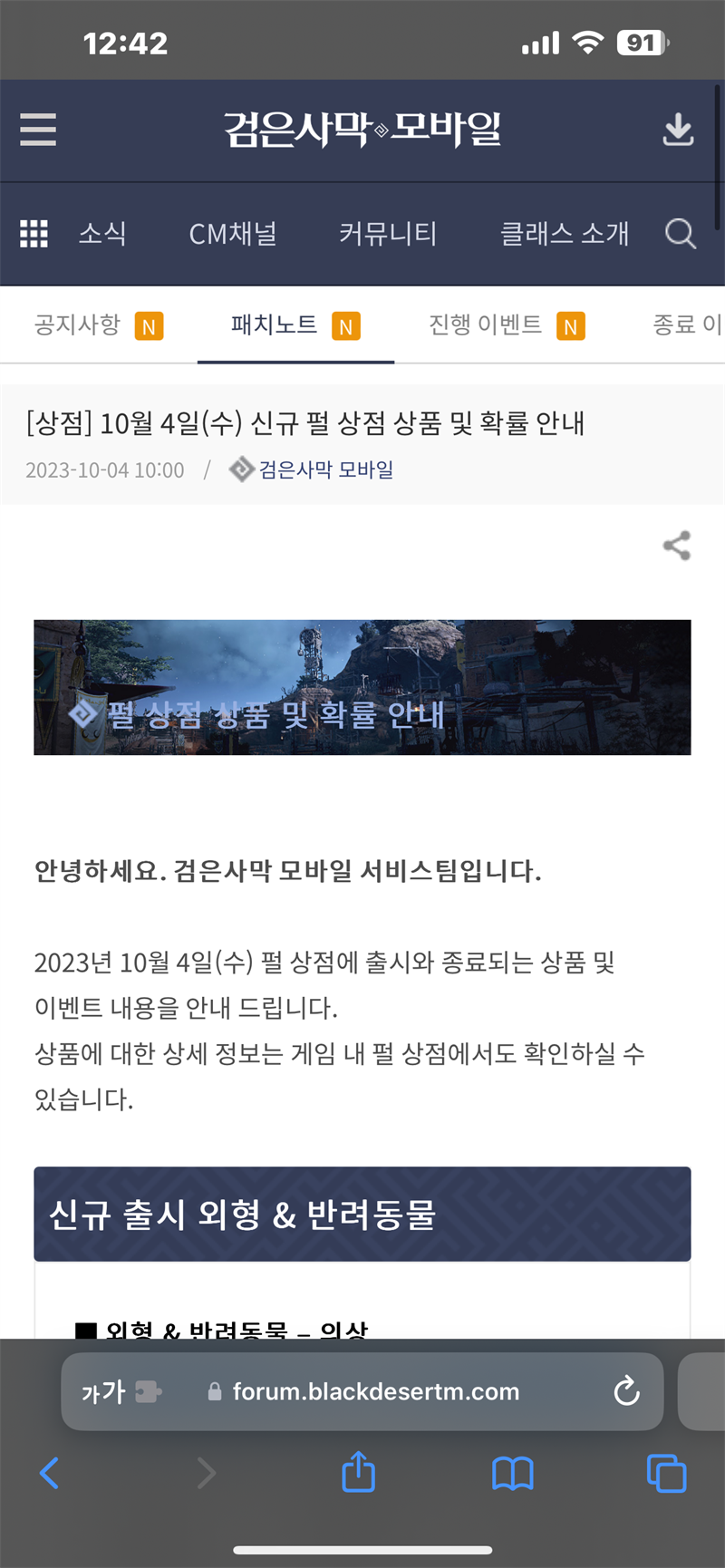The width and height of the screenshot is (725, 1568).
Task: Open the hamburger menu
Action: pos(38,130)
